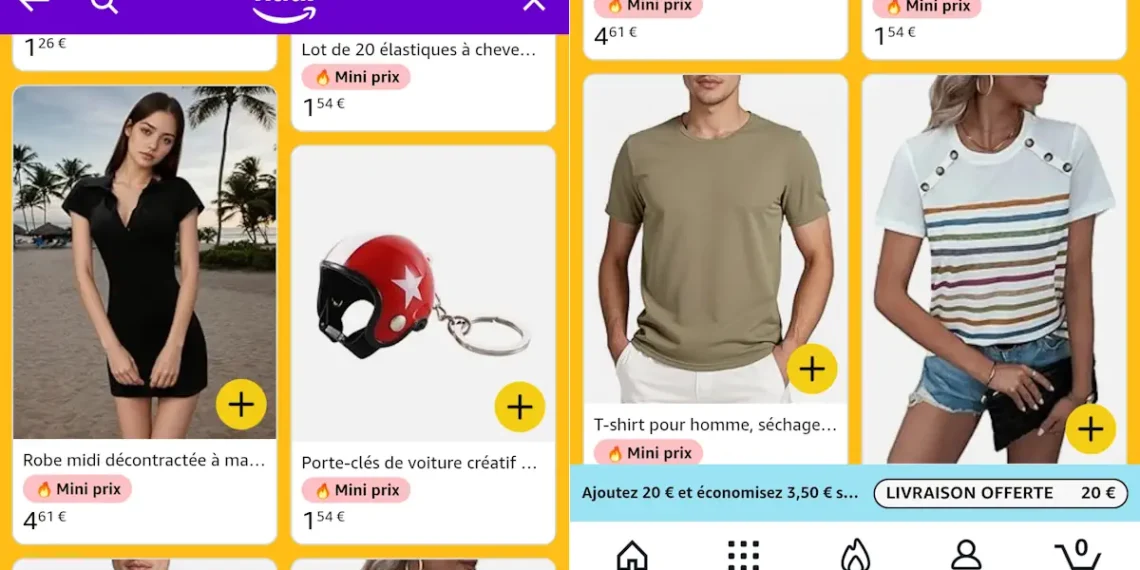
Task: Go to the home tab
Action: (632, 555)
